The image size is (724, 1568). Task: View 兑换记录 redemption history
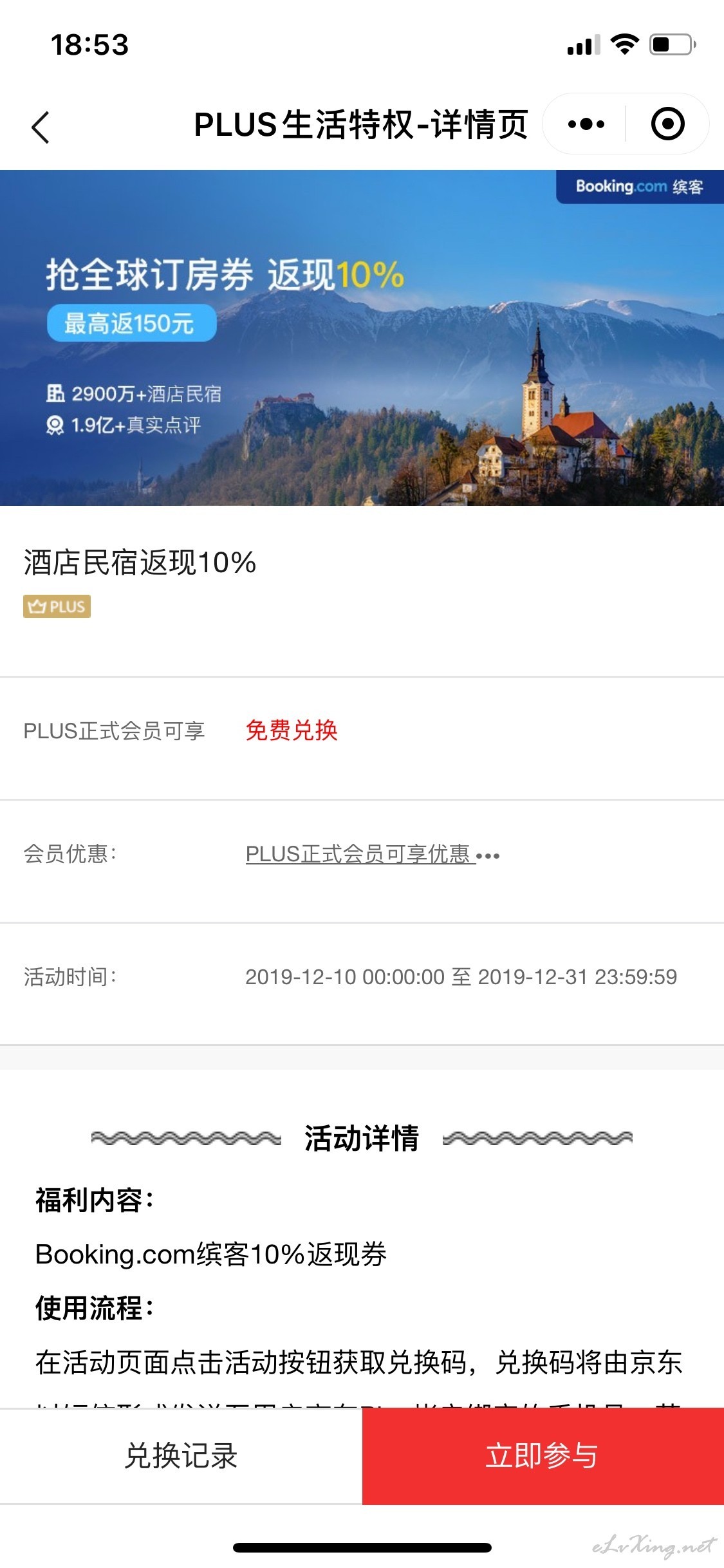click(x=181, y=1456)
